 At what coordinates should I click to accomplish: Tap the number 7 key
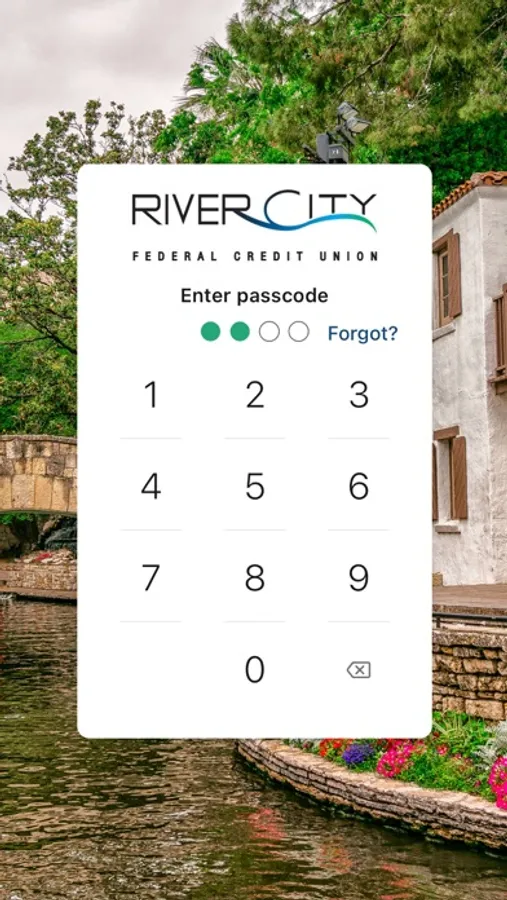[151, 578]
